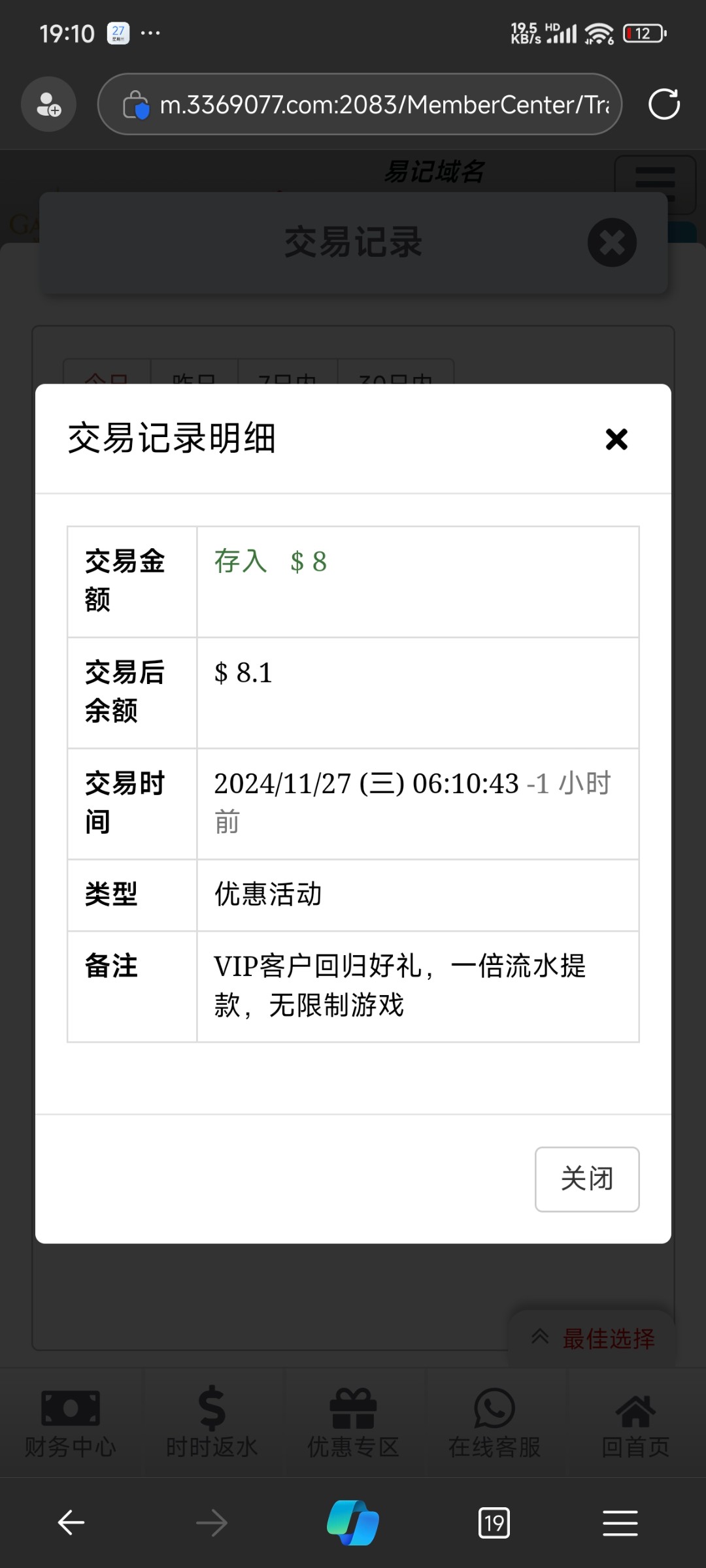Open the browser profile icon
Image resolution: width=706 pixels, height=1568 pixels.
[48, 105]
